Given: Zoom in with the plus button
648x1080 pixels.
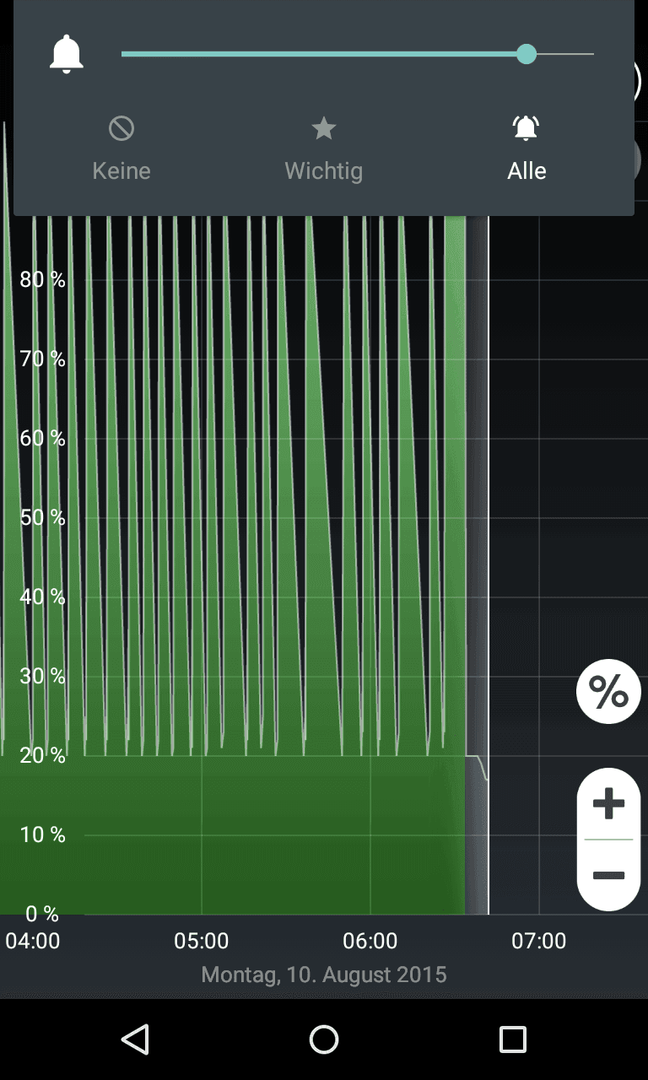Looking at the screenshot, I should (x=608, y=804).
